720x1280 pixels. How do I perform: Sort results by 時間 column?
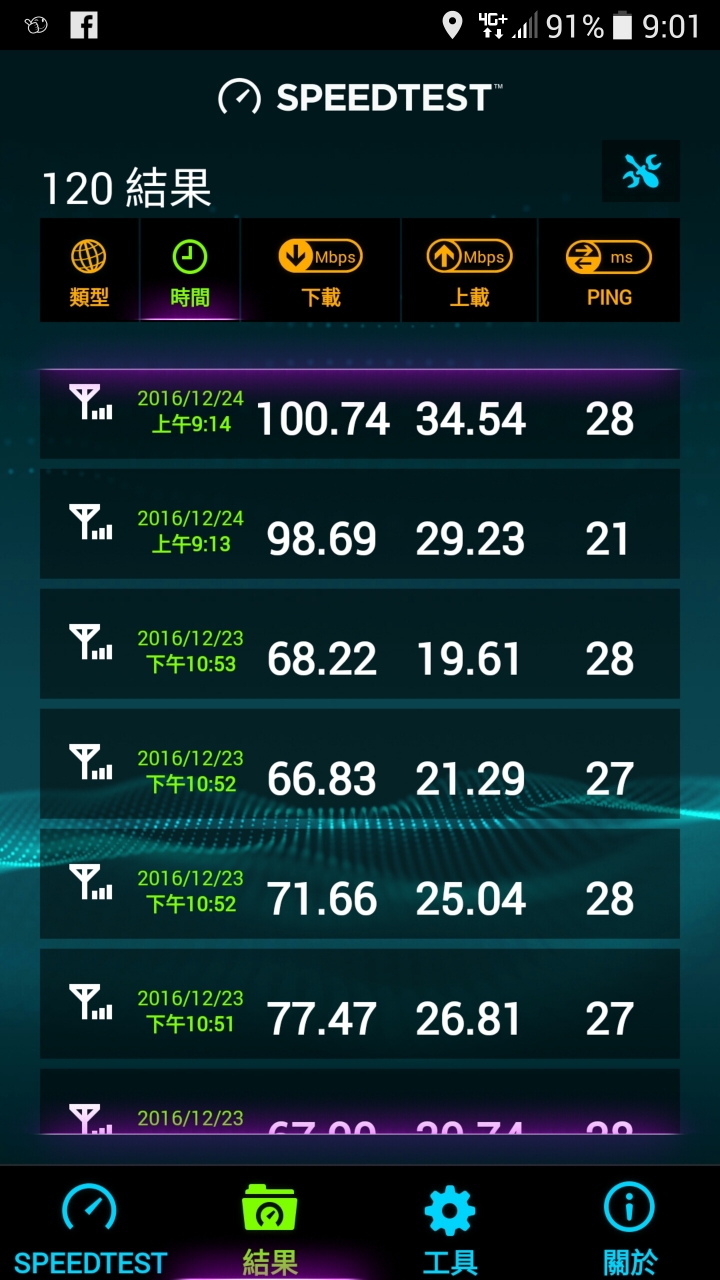(x=189, y=272)
